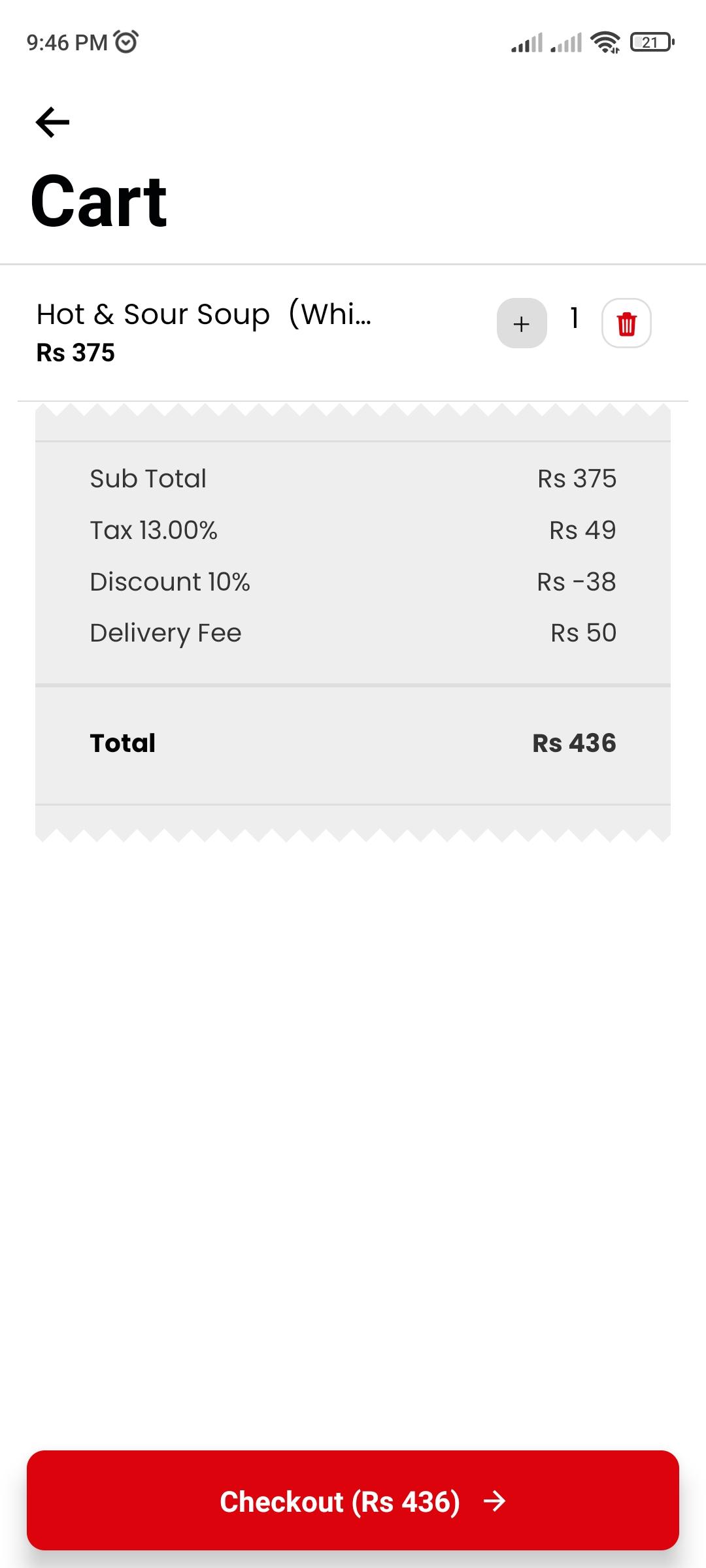
Task: Increase Hot & Sour Soup quantity
Action: pyautogui.click(x=522, y=323)
